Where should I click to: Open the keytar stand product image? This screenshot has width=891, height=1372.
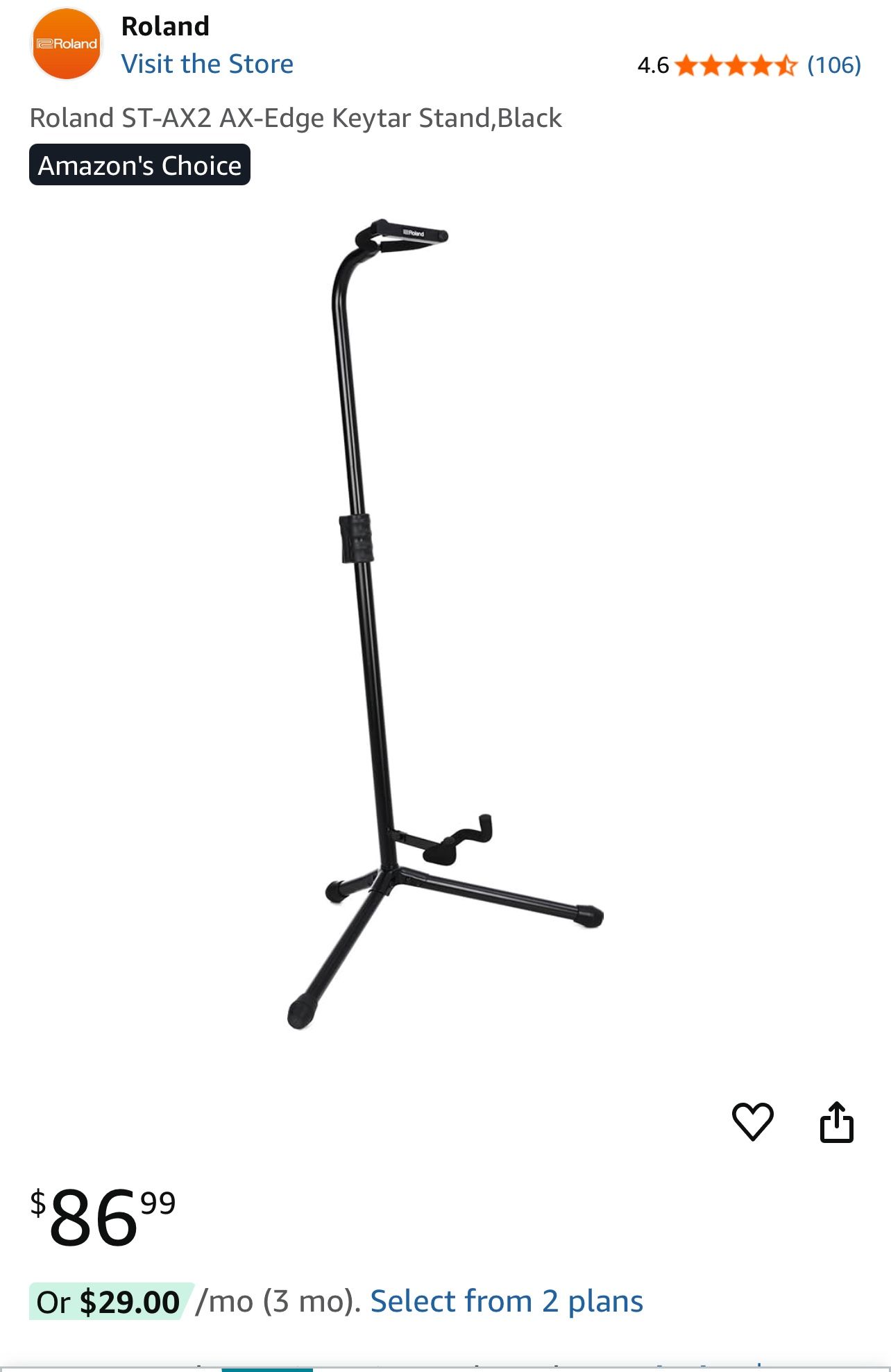point(444,625)
